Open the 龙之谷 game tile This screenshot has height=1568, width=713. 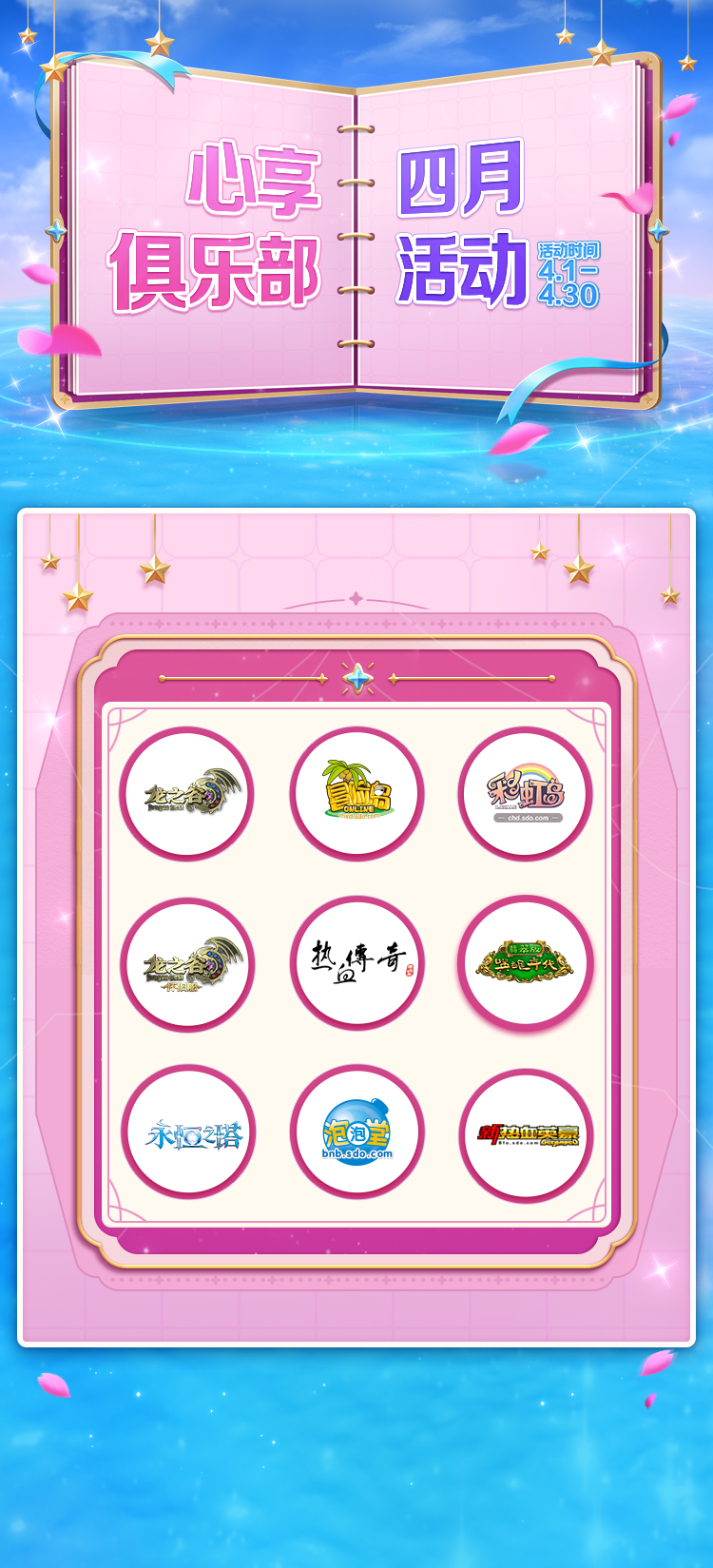187,794
